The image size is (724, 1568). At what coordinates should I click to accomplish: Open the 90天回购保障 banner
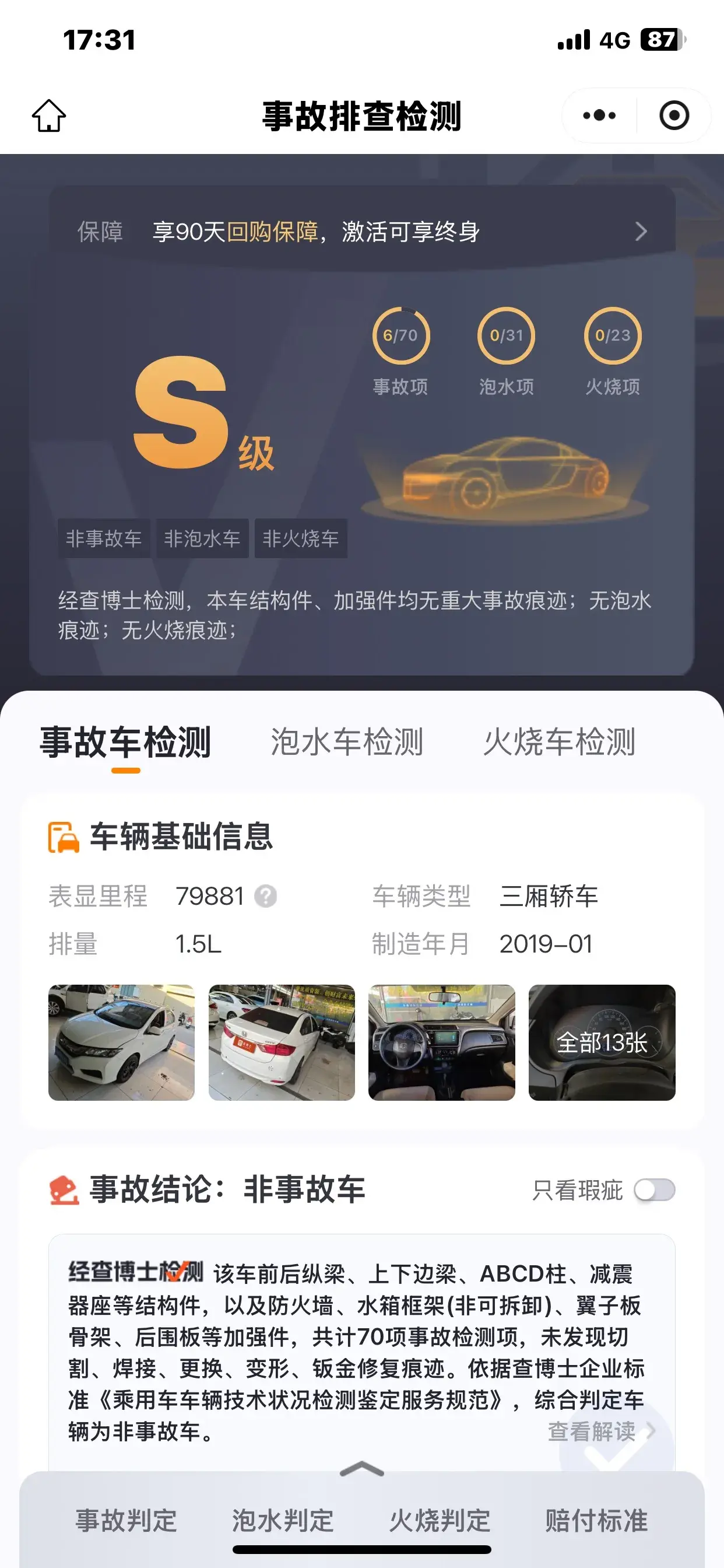click(362, 232)
